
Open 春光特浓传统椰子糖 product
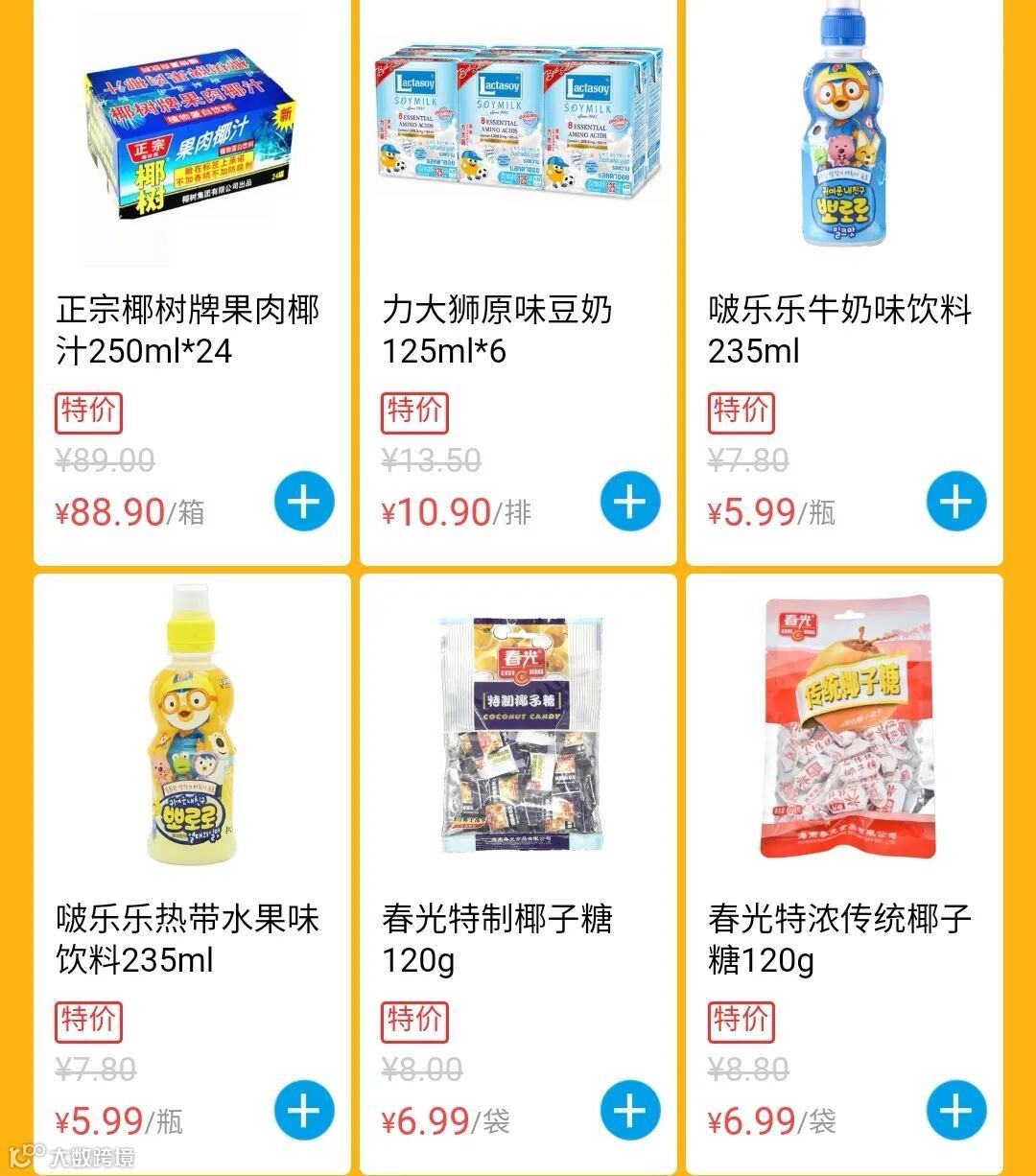[x=844, y=875]
